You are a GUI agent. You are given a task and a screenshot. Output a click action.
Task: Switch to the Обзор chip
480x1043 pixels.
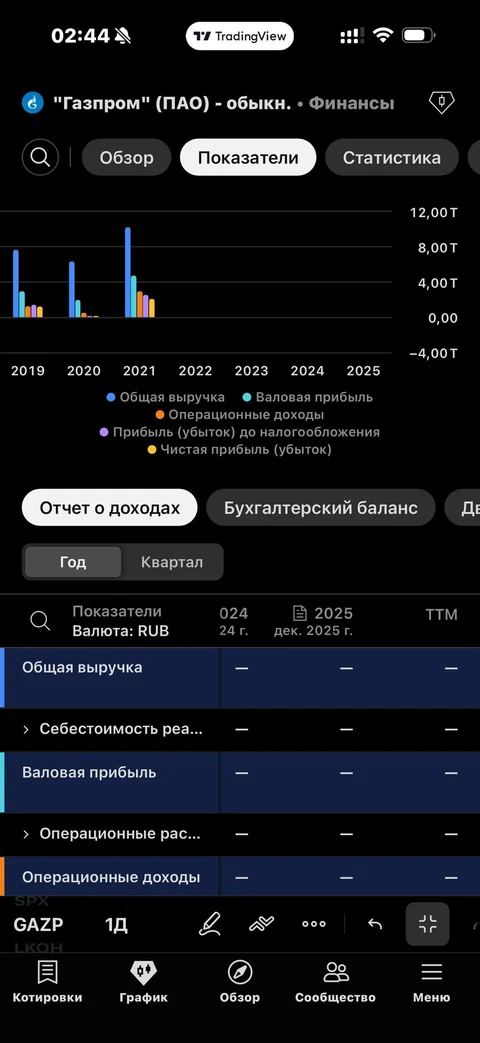click(126, 158)
